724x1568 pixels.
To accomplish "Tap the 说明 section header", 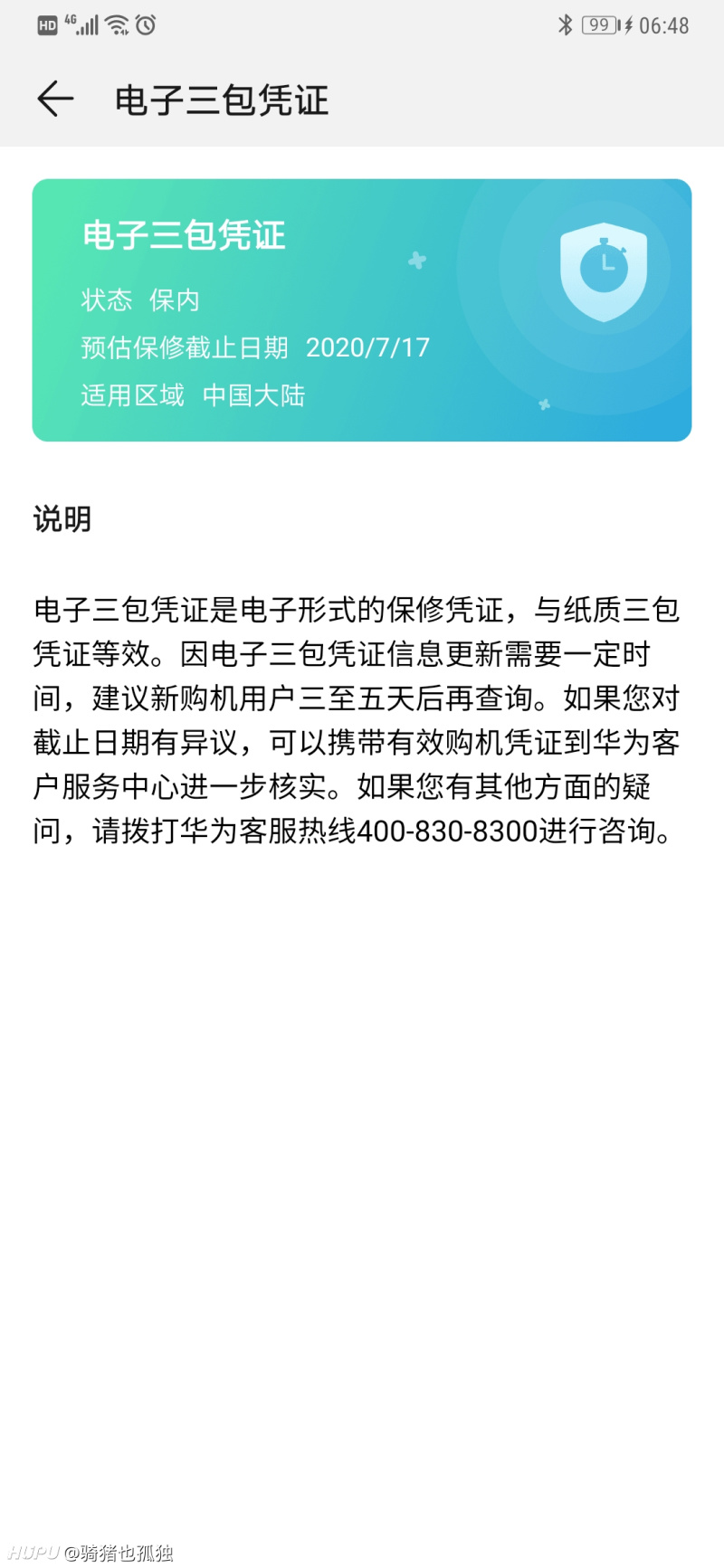I will tap(61, 518).
